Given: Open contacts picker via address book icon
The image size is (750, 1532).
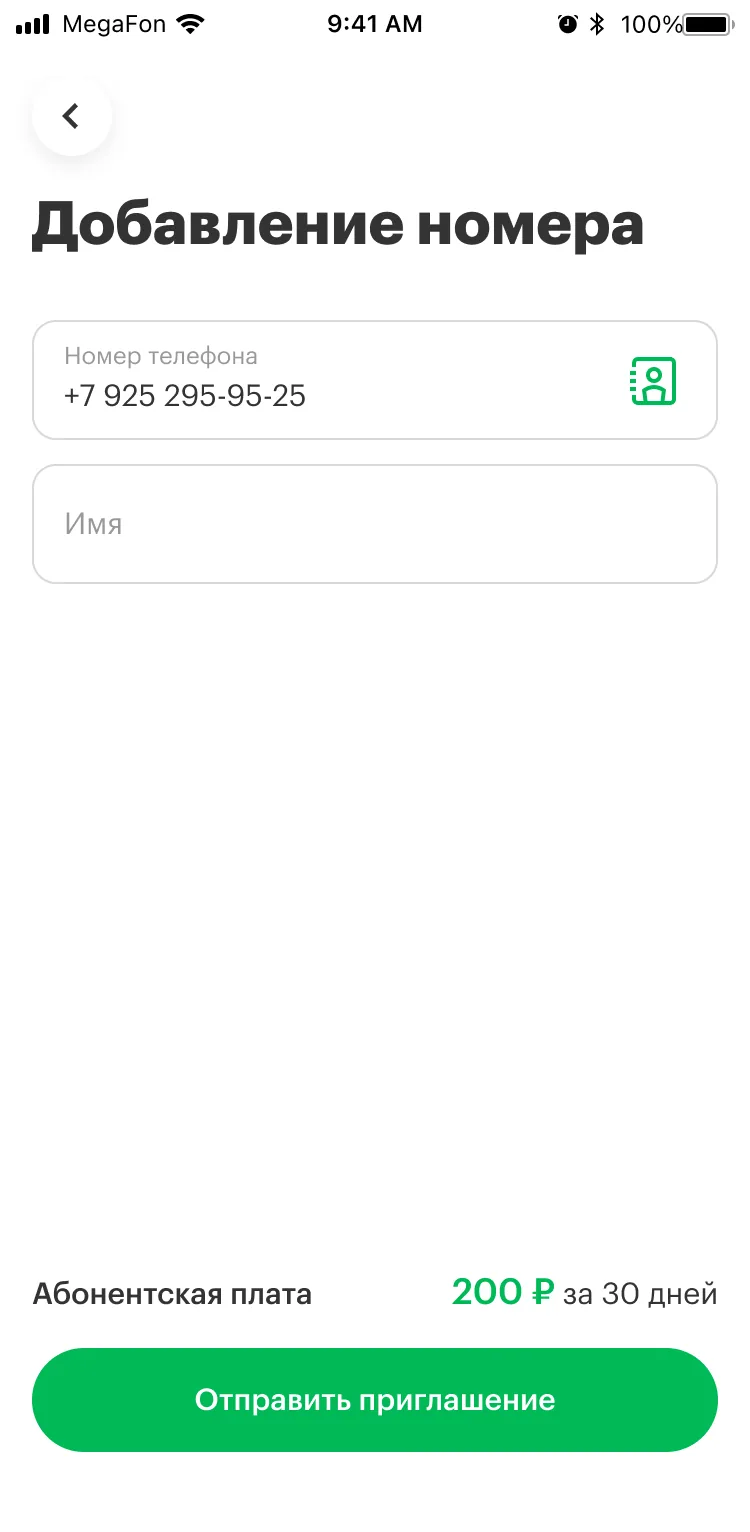Looking at the screenshot, I should 653,380.
